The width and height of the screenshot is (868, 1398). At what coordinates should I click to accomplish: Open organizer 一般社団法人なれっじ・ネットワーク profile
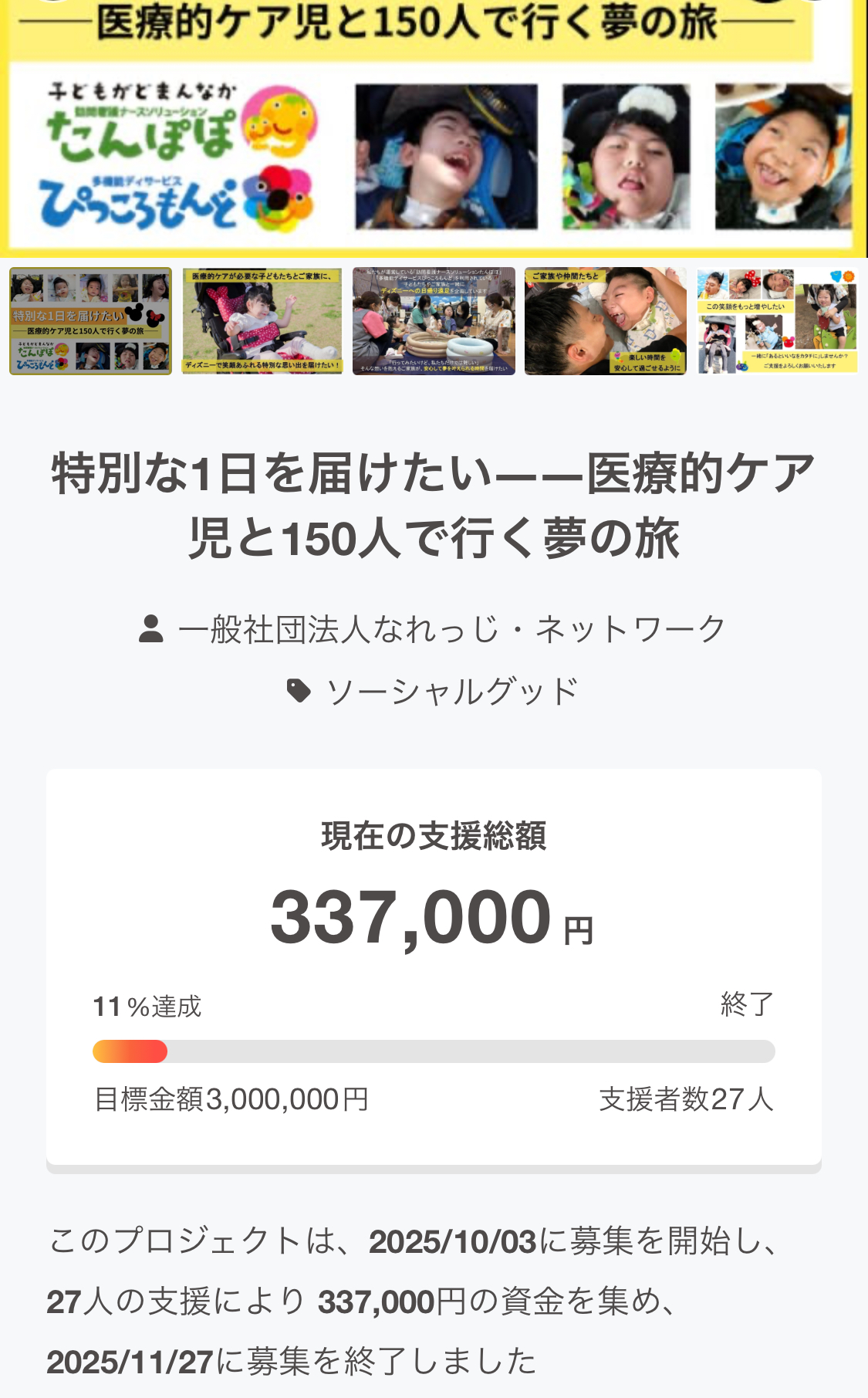click(x=451, y=629)
